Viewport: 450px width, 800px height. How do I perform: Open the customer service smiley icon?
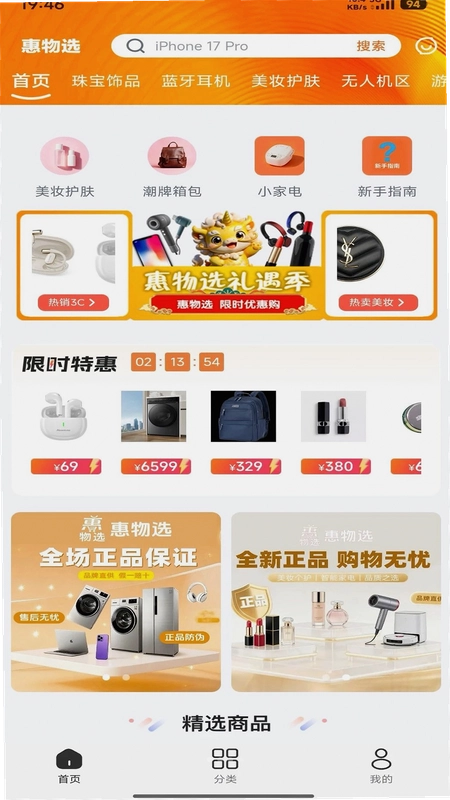(426, 46)
